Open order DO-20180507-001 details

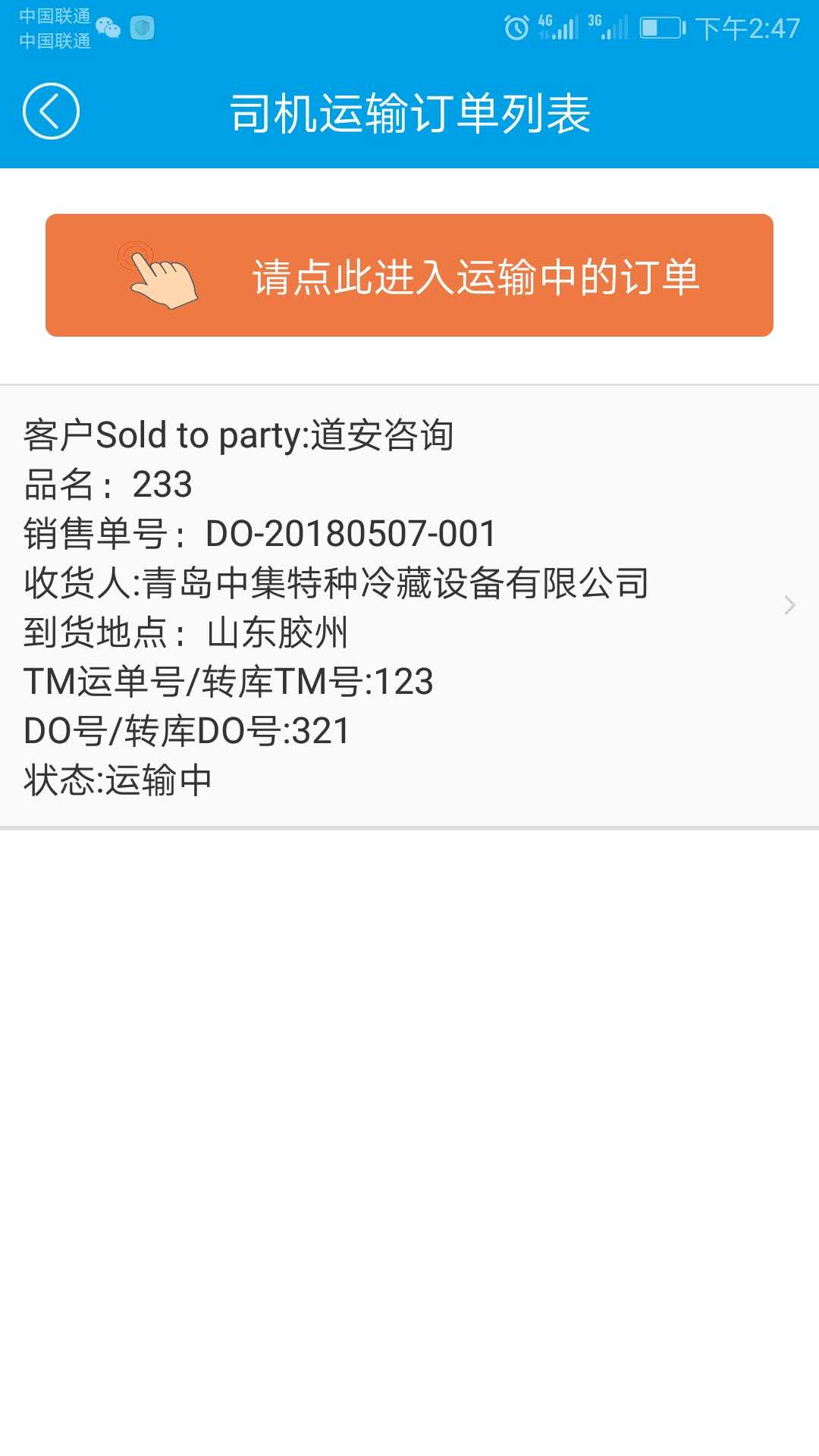(409, 606)
